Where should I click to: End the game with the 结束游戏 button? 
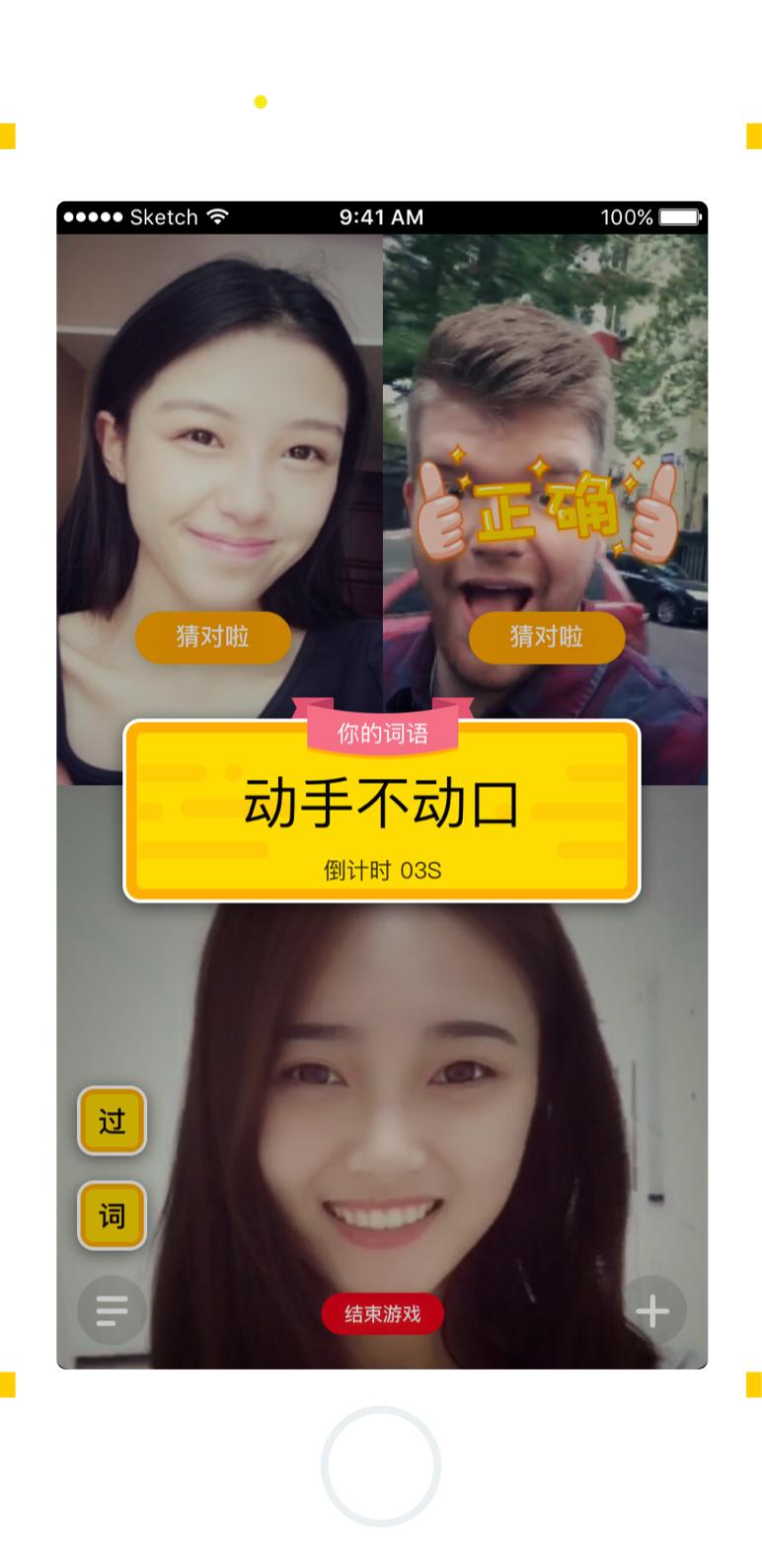pyautogui.click(x=382, y=1314)
